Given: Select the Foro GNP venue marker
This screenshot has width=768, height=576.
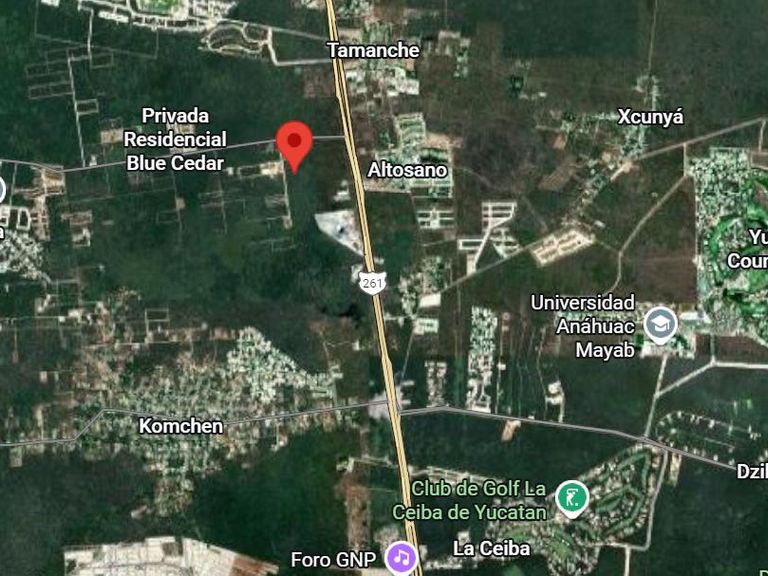Looking at the screenshot, I should (401, 558).
